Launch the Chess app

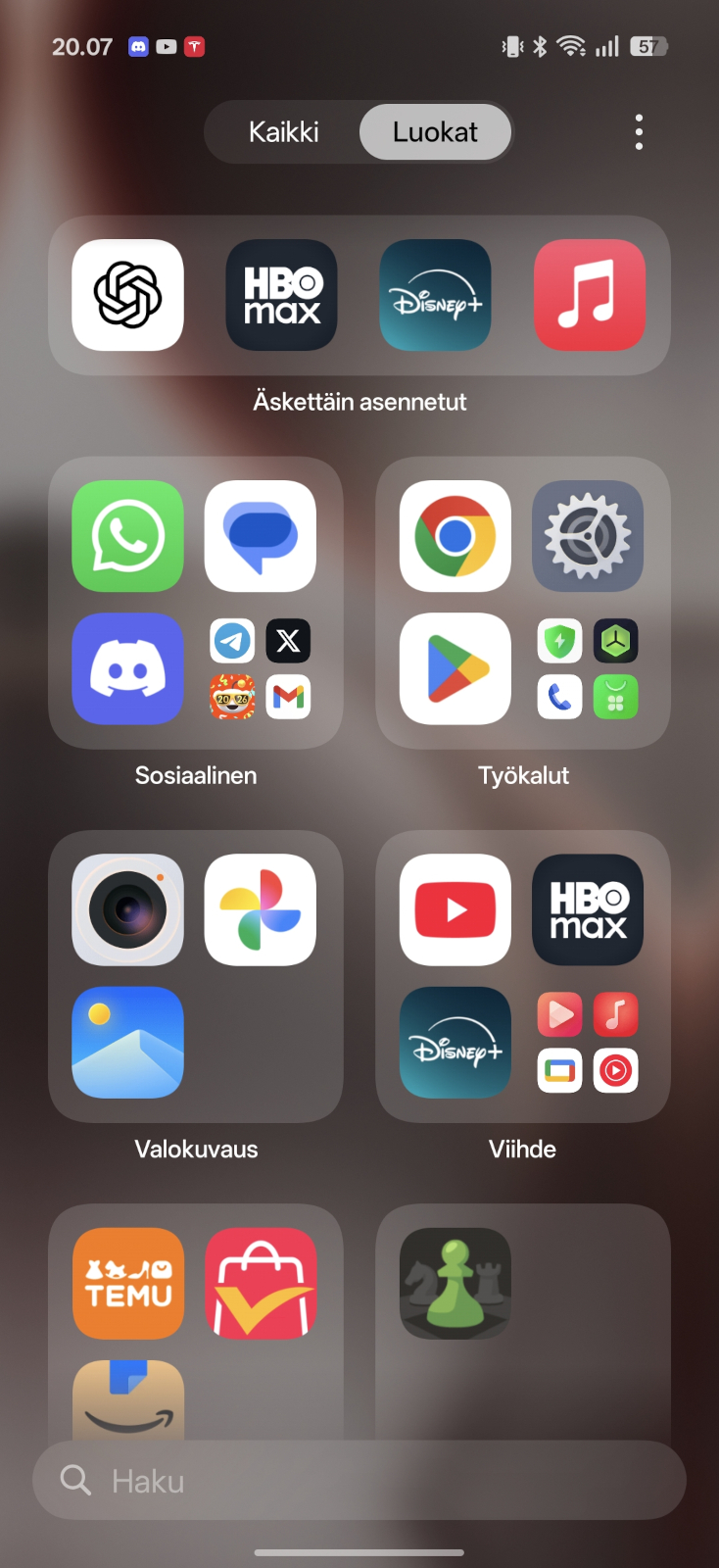[455, 1283]
